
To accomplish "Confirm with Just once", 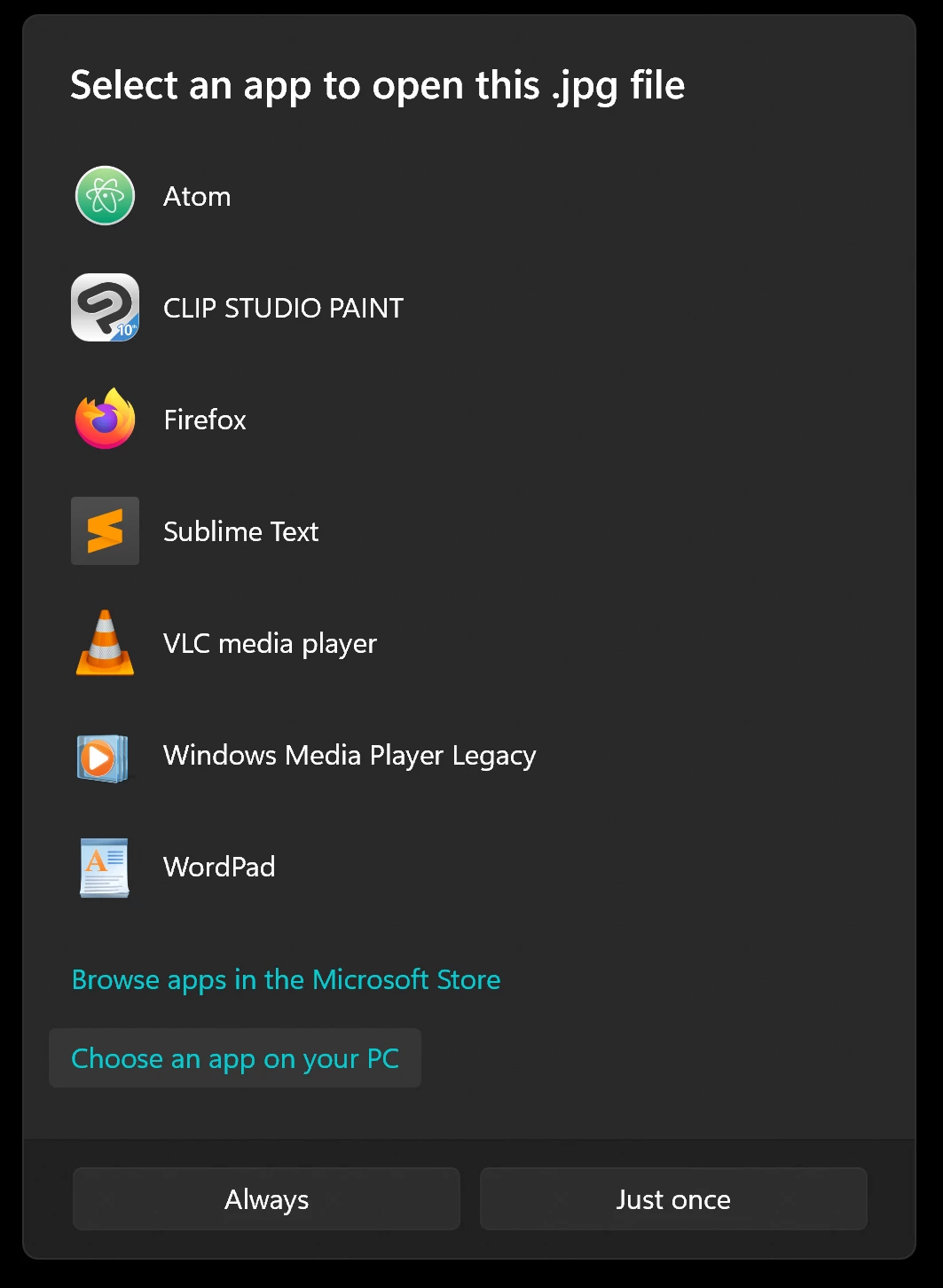I will [673, 1199].
